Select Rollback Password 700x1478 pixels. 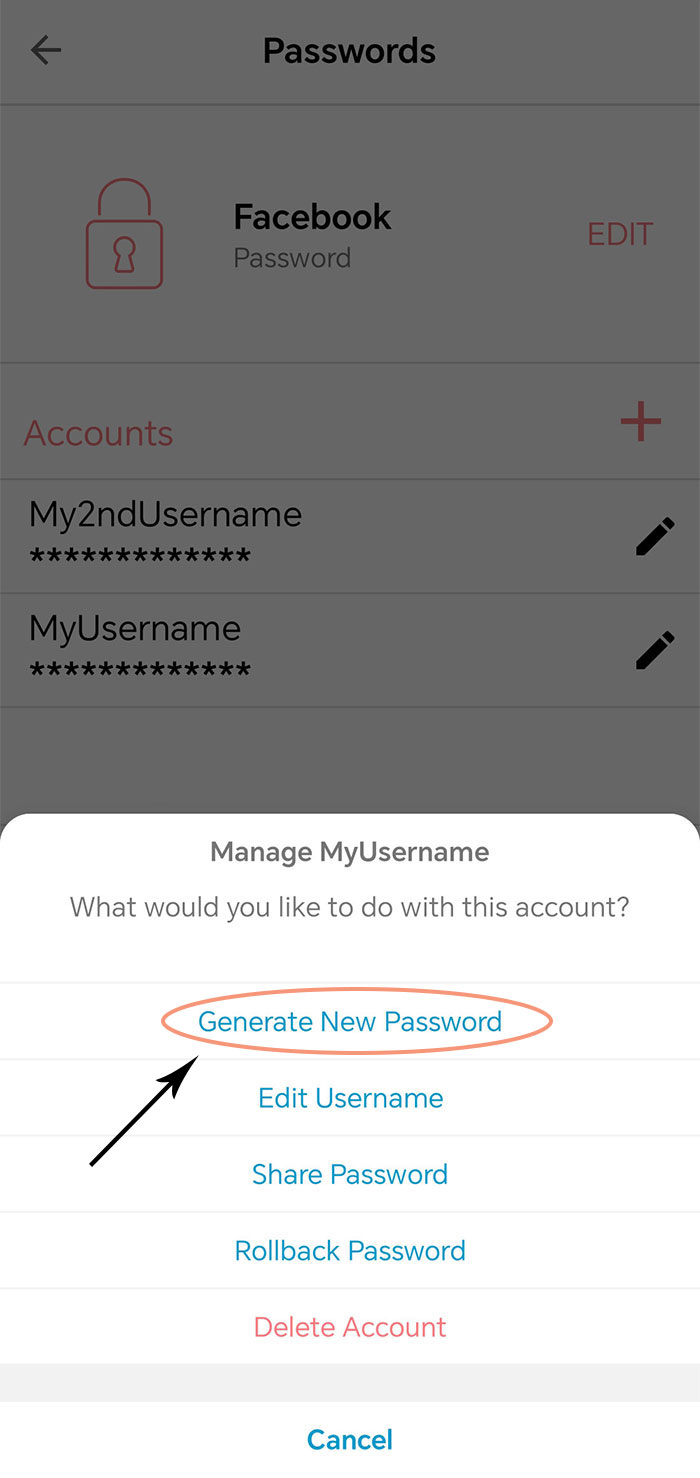pyautogui.click(x=350, y=1250)
